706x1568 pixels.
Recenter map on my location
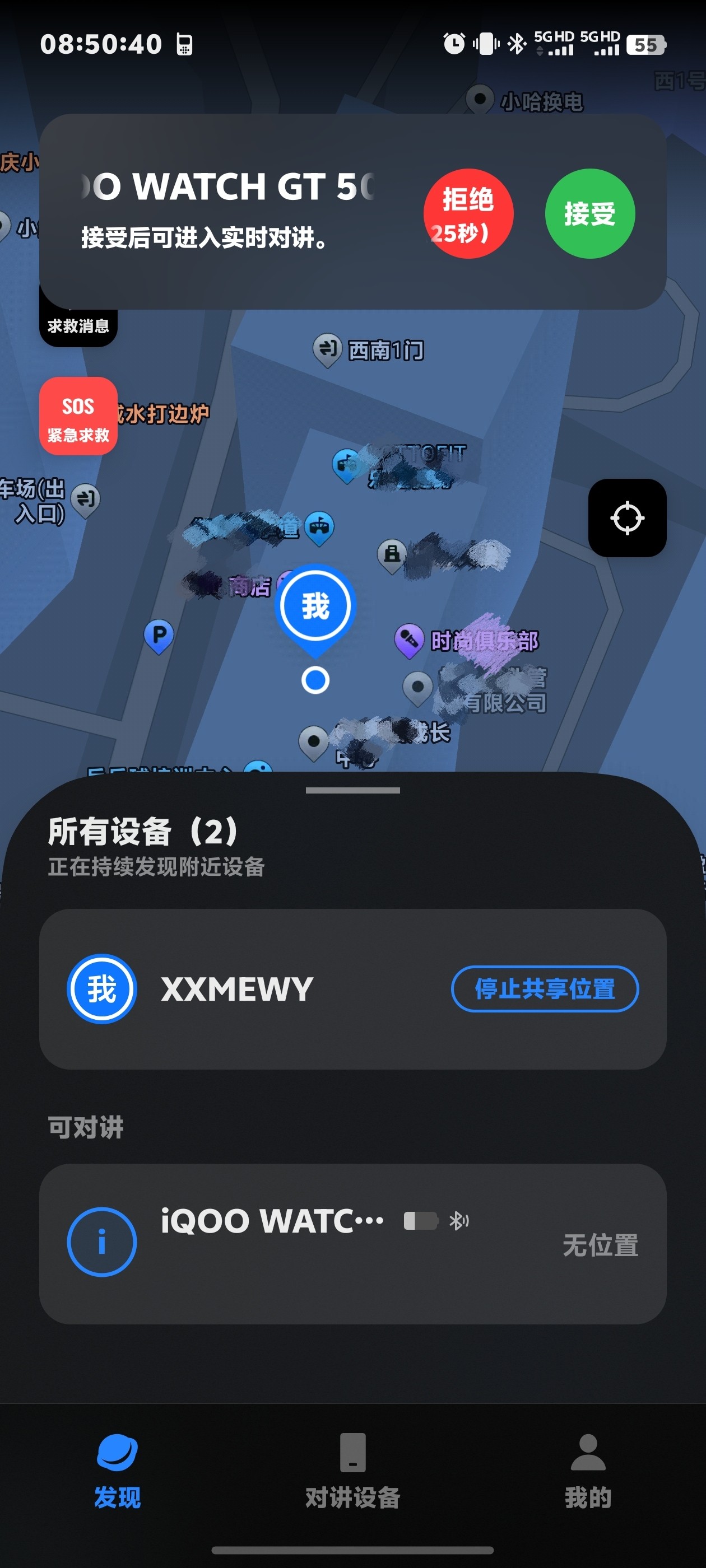pyautogui.click(x=626, y=518)
